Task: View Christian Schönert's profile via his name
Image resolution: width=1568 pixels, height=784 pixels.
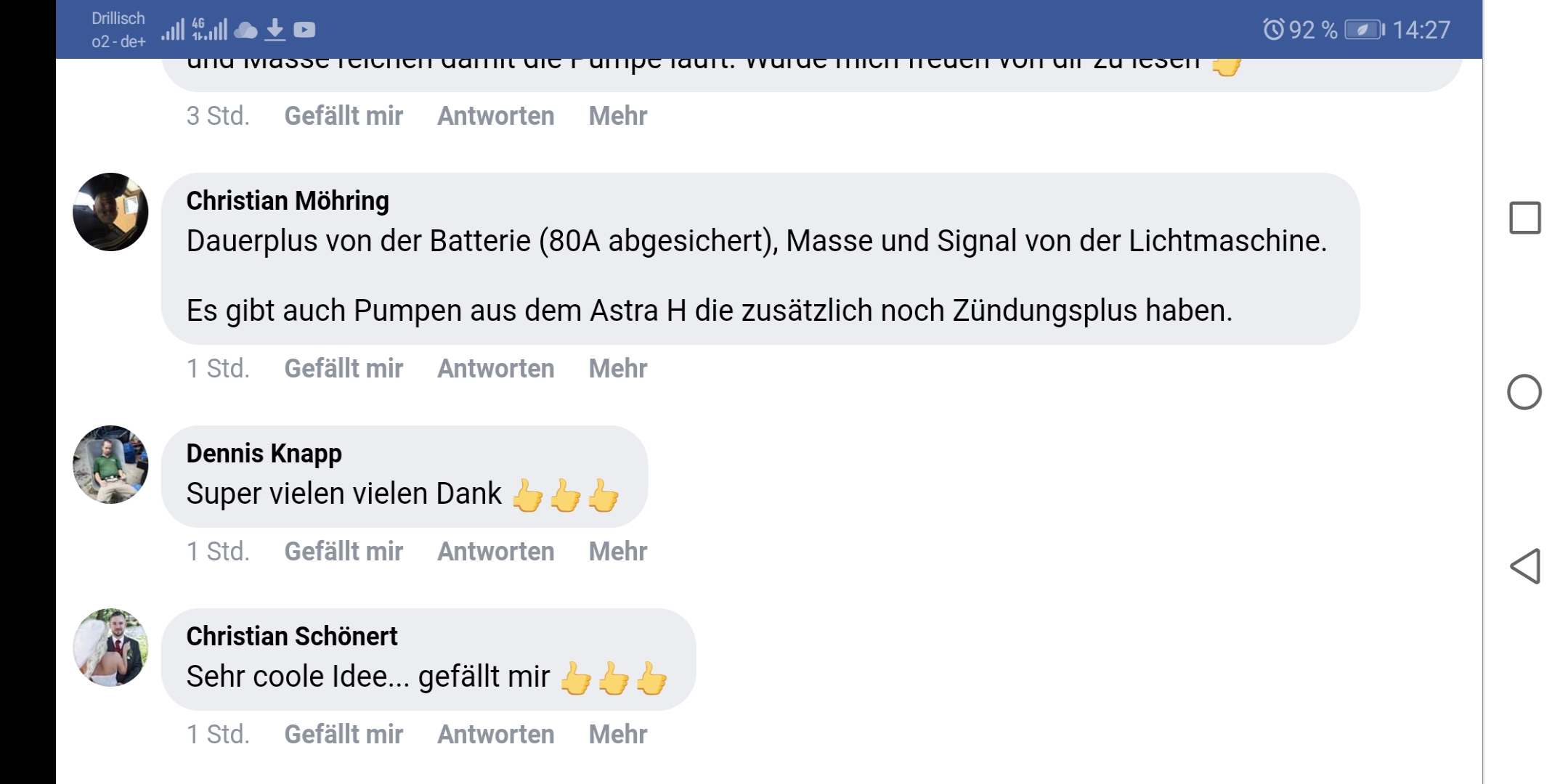Action: tap(292, 637)
